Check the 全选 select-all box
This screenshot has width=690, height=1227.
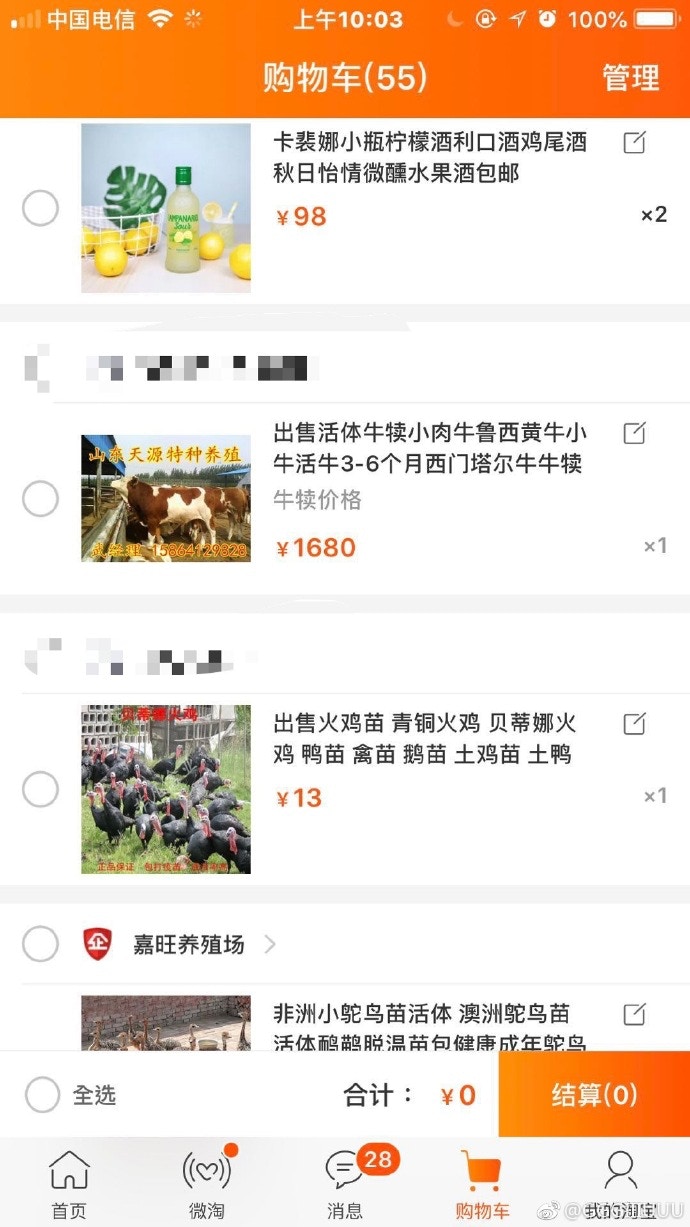[x=42, y=1095]
